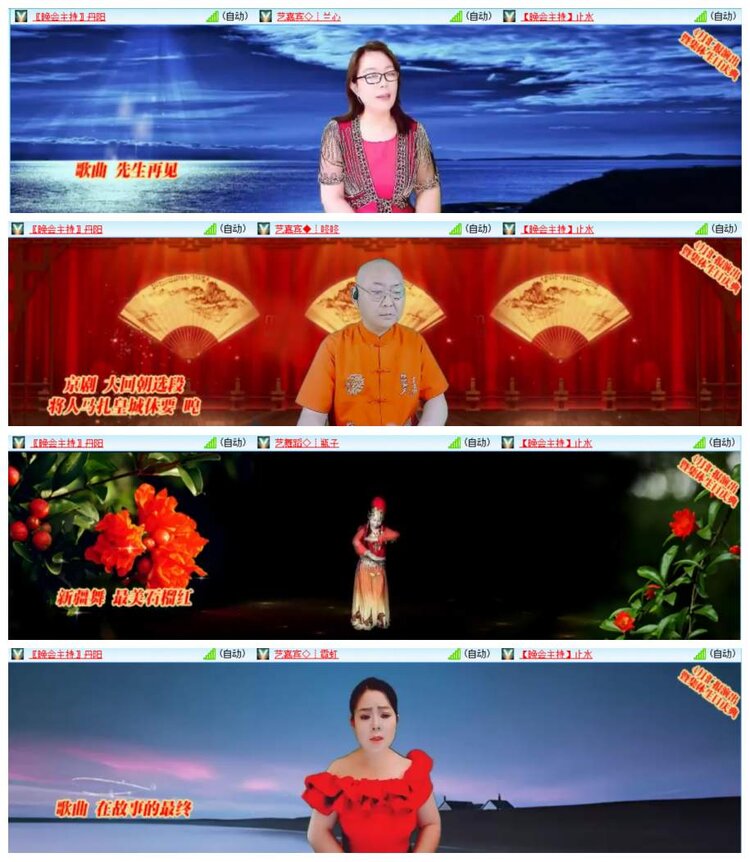Viewport: 750px width, 862px height.
Task: Click the camera icon before 止水 in the top row
Action: 510,15
